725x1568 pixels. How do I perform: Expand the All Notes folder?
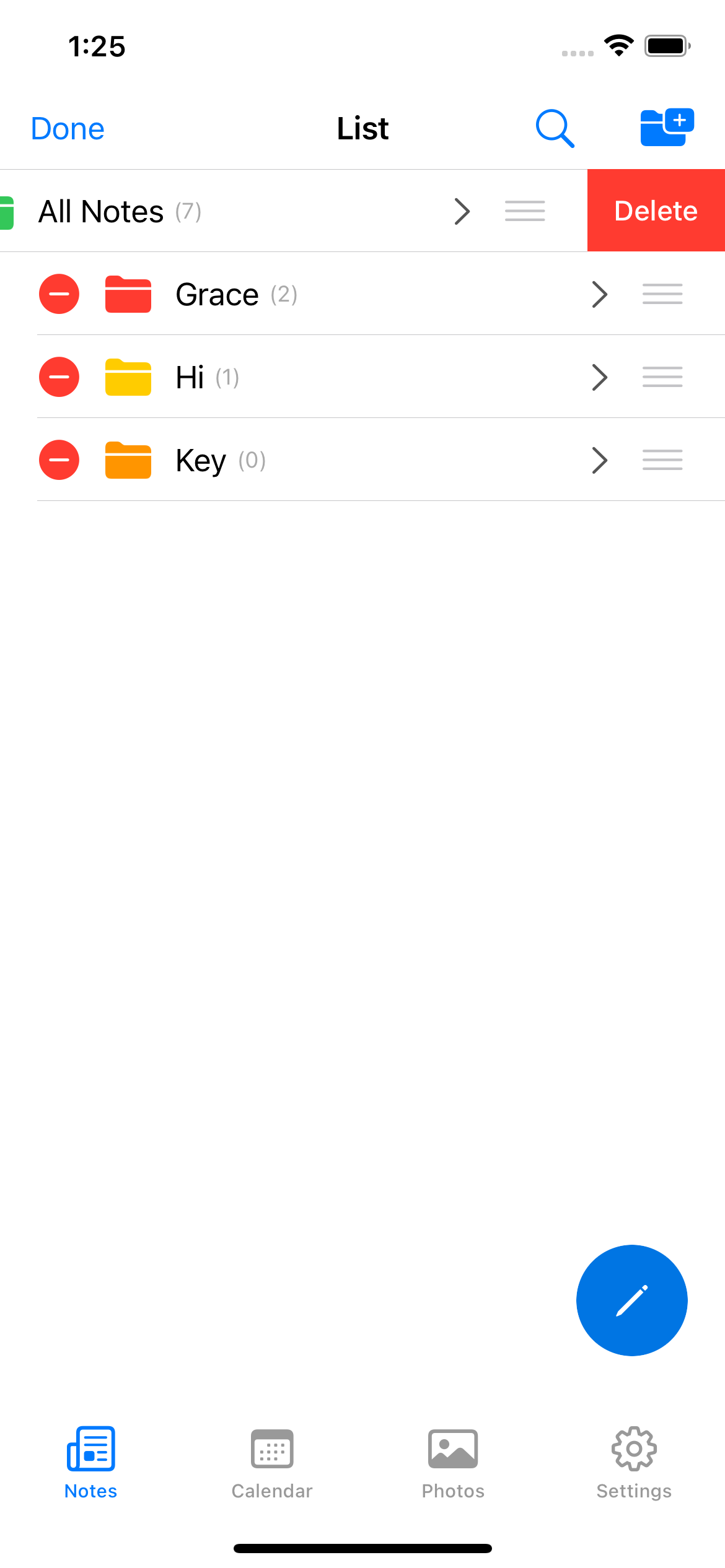click(462, 211)
